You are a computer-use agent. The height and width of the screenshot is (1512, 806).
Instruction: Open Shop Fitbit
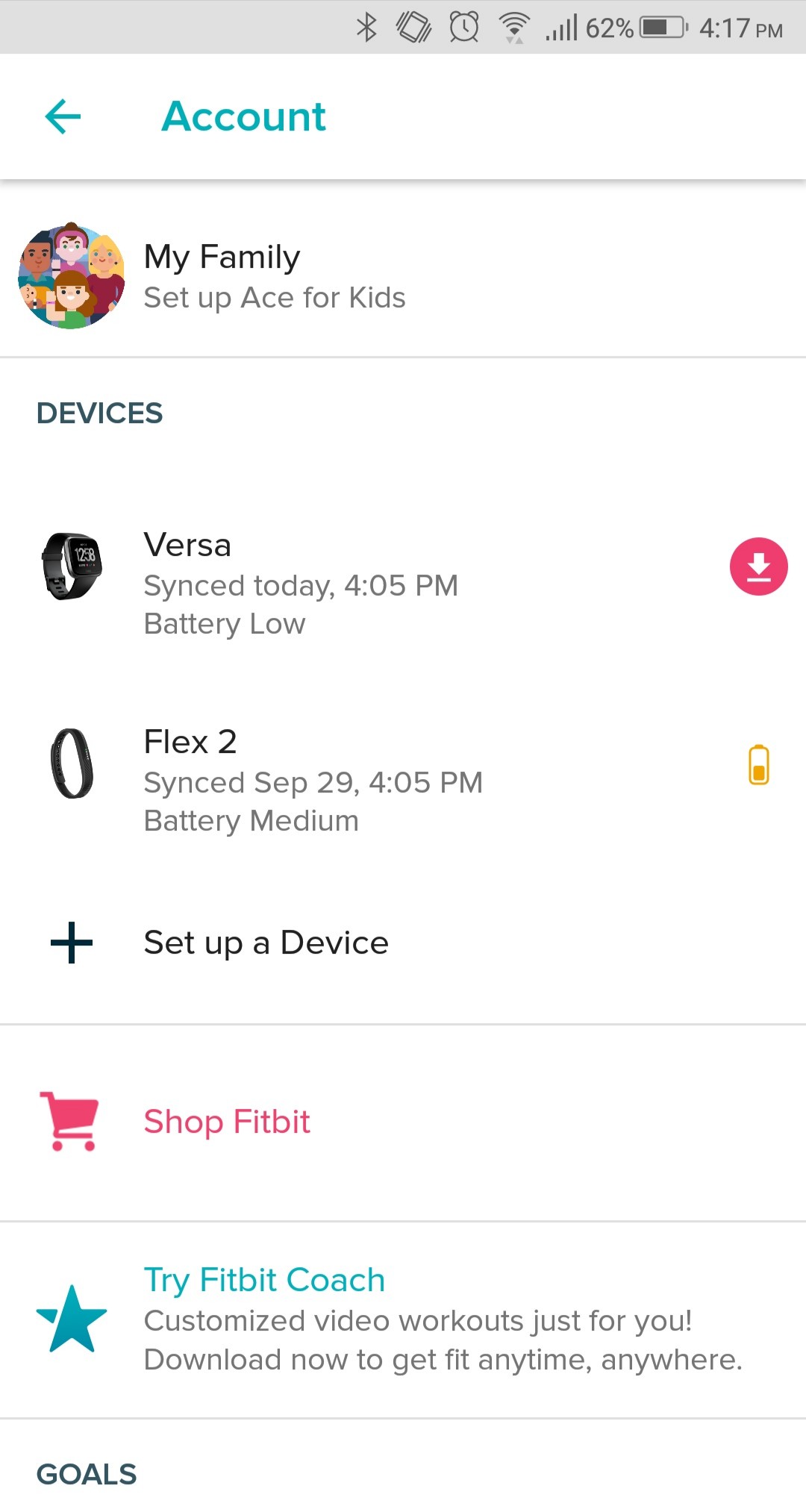[x=227, y=1122]
